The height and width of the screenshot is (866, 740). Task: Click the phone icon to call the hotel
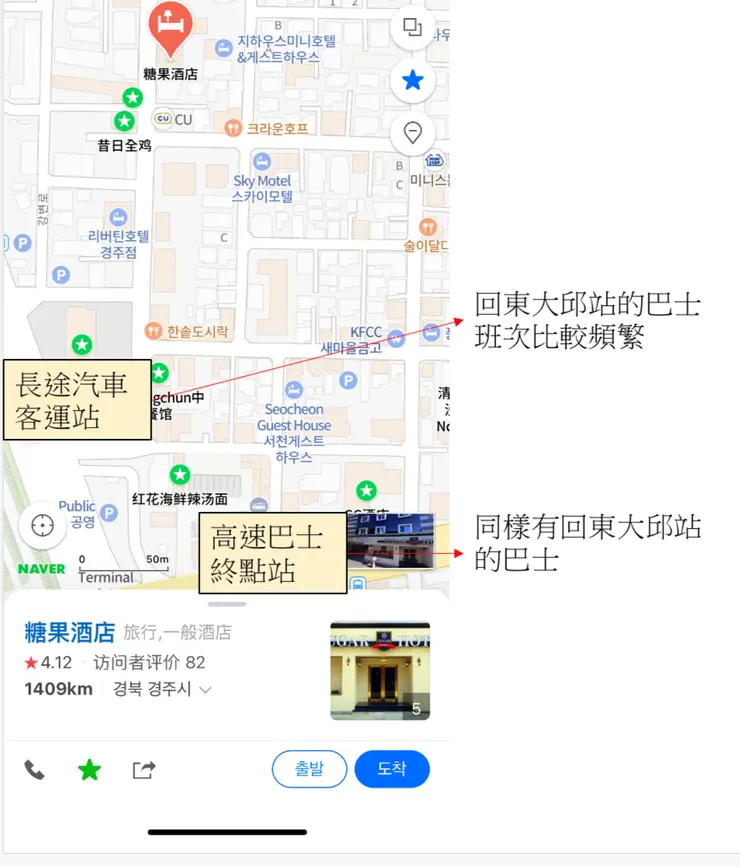click(x=35, y=769)
